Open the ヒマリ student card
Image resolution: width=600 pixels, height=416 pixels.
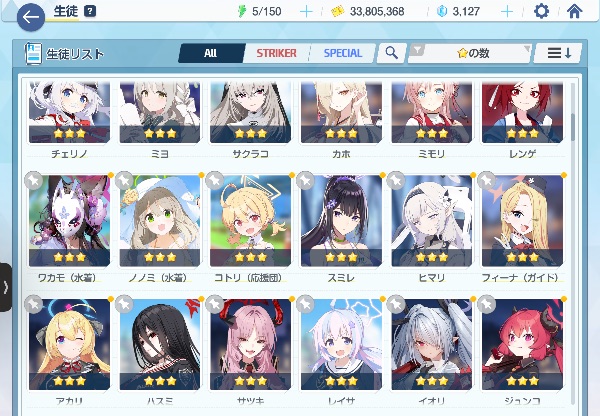432,228
